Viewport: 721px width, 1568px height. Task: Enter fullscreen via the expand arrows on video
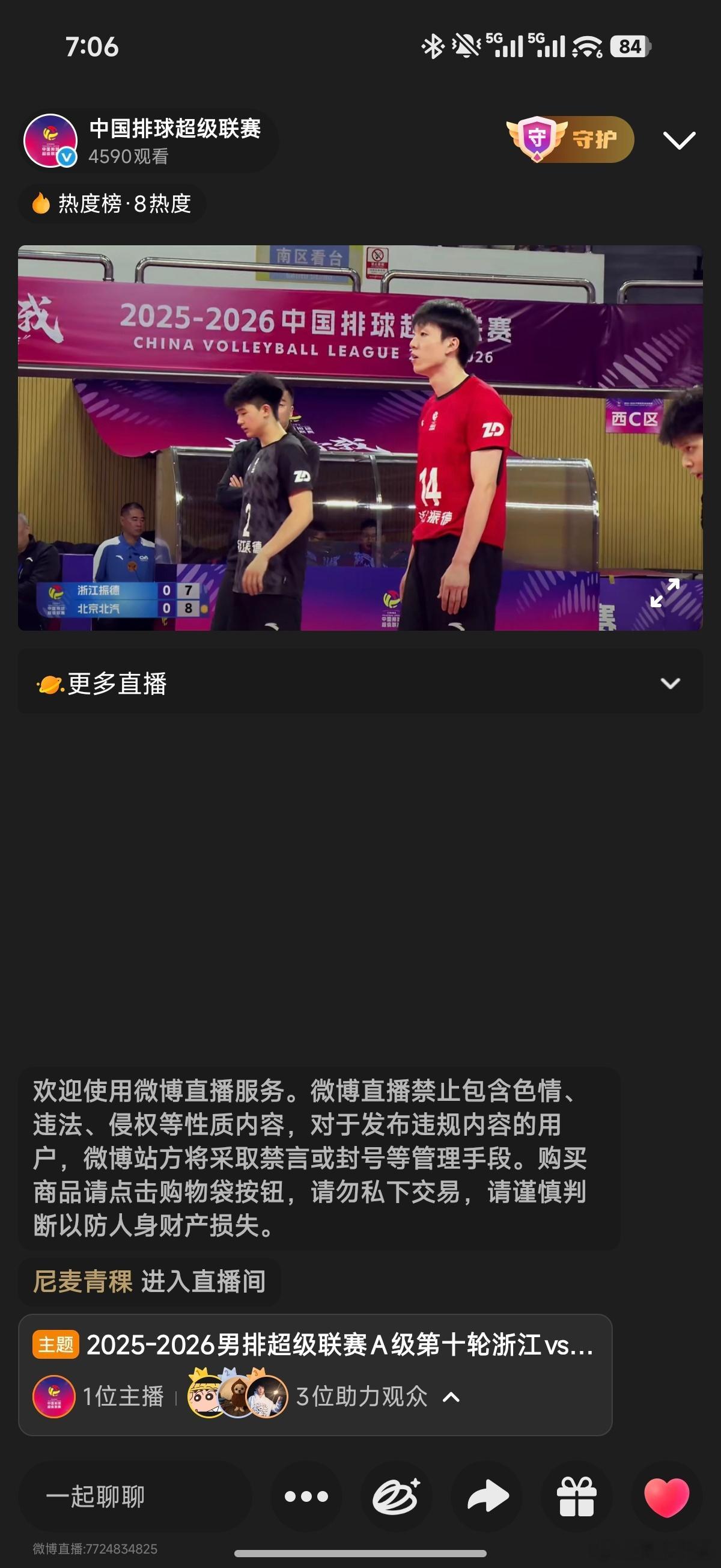pos(665,595)
